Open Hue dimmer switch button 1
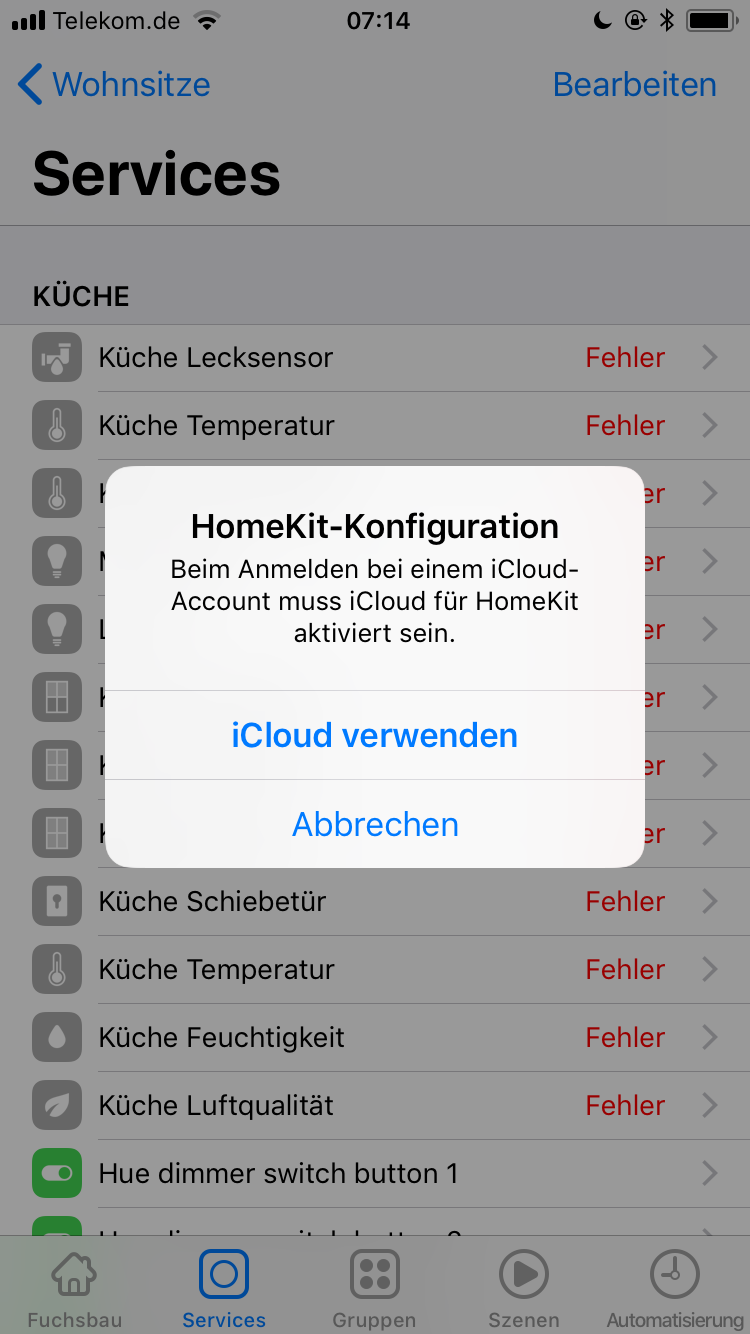750x1334 pixels. [375, 1174]
